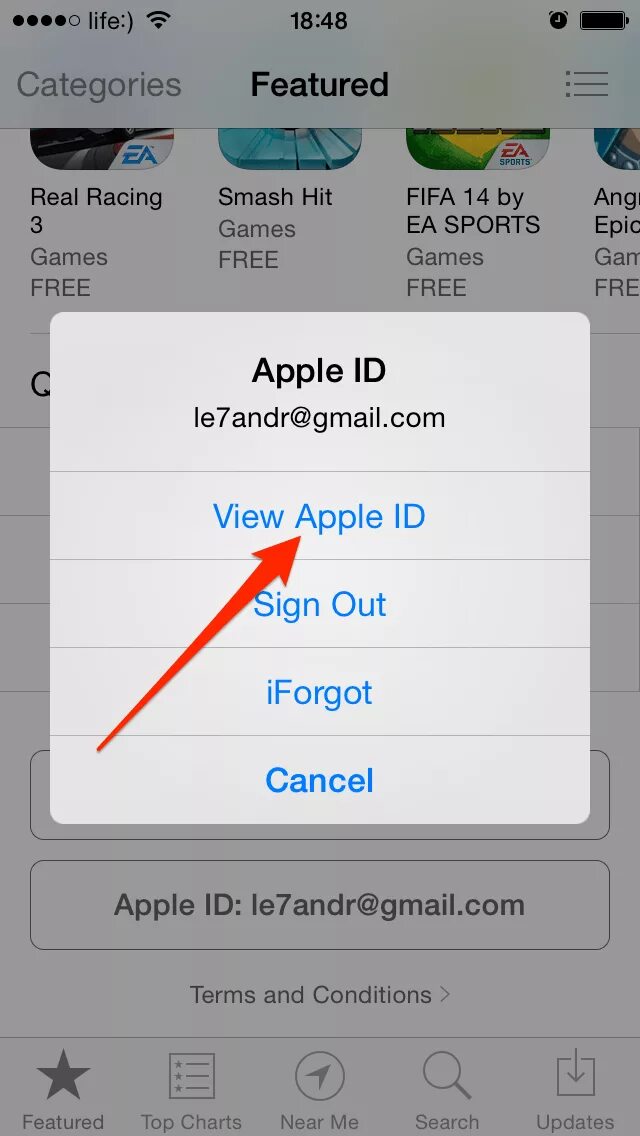Switch to the Top Charts tab
Screen dimensions: 640x1136
pos(191,1089)
